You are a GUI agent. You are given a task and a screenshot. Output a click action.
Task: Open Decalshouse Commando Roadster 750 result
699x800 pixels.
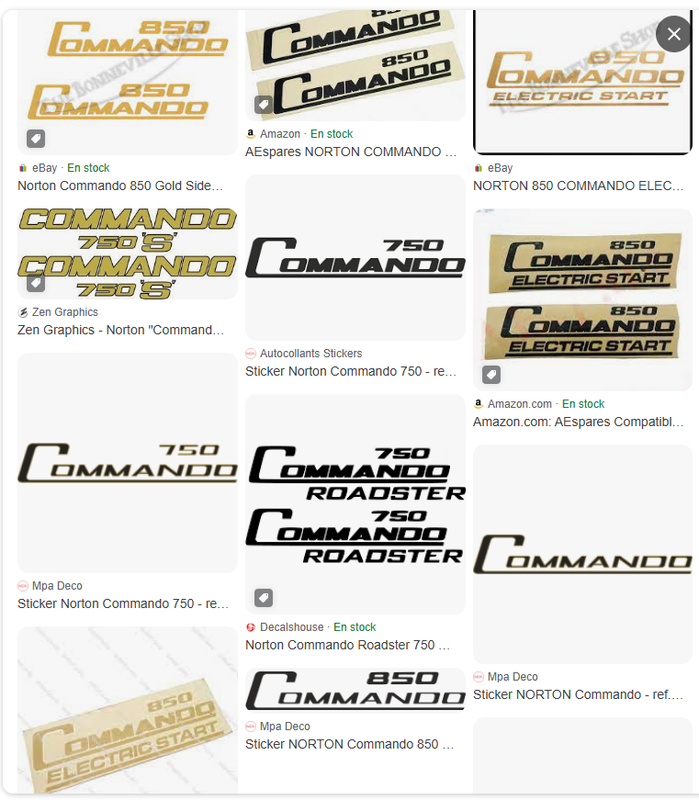point(355,503)
